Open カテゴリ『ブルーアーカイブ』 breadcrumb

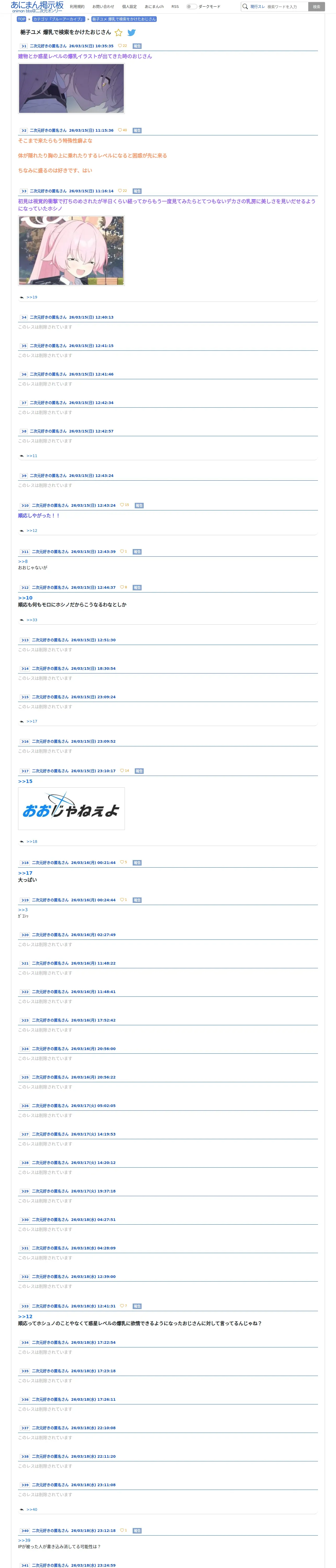pos(58,19)
